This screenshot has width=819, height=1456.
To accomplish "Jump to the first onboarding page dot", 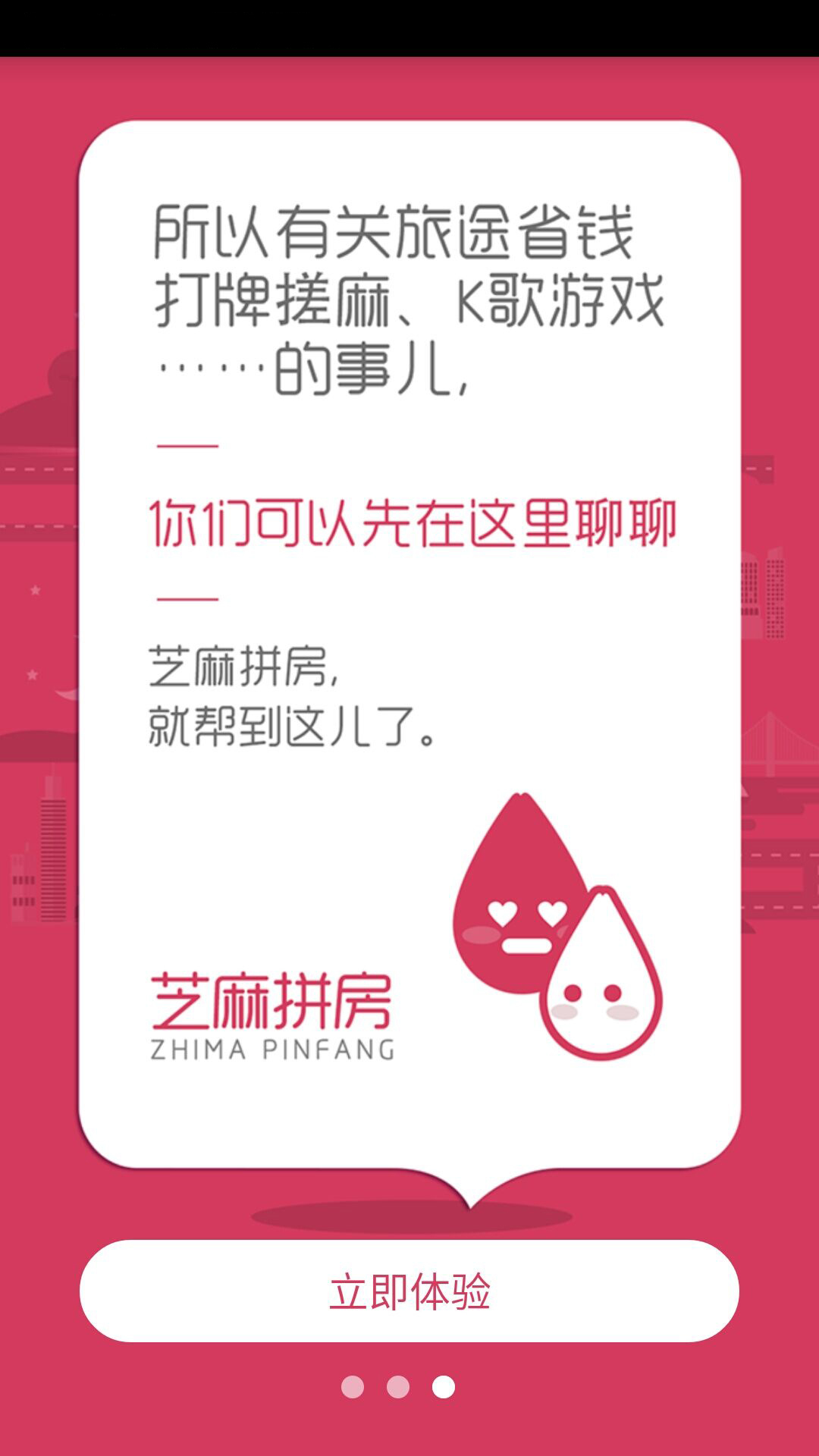I will pyautogui.click(x=353, y=1387).
